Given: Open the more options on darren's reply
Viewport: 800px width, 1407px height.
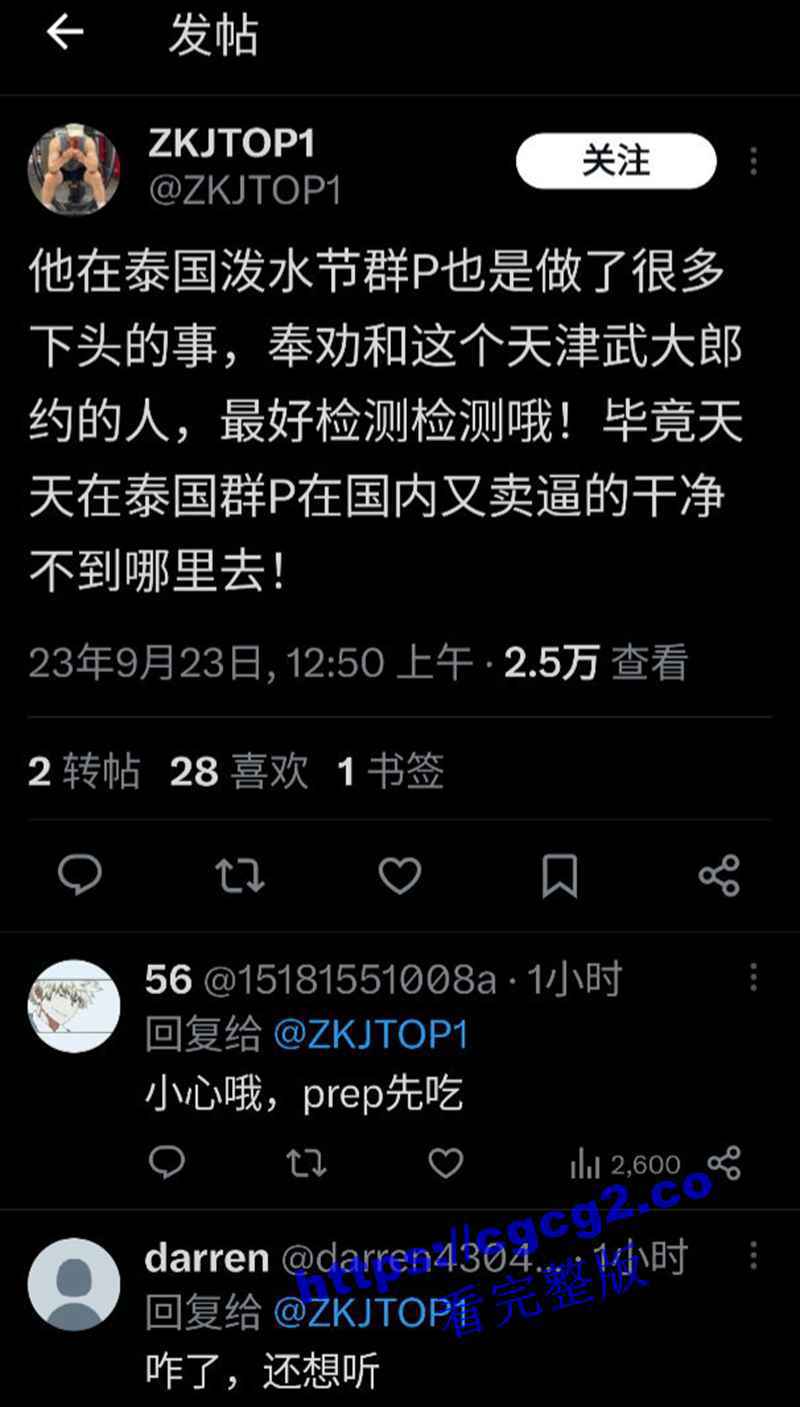Looking at the screenshot, I should pos(754,1255).
